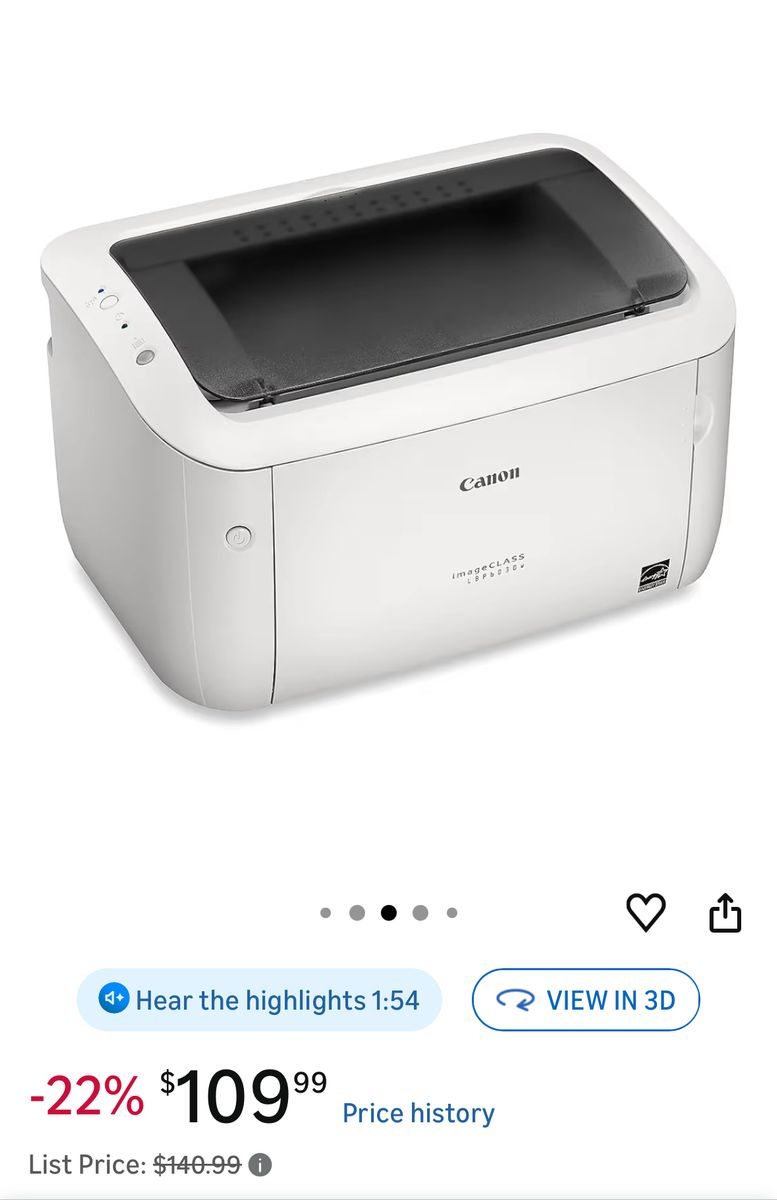Select the fourth carousel dot
Screen dimensions: 777x1200
421,910
